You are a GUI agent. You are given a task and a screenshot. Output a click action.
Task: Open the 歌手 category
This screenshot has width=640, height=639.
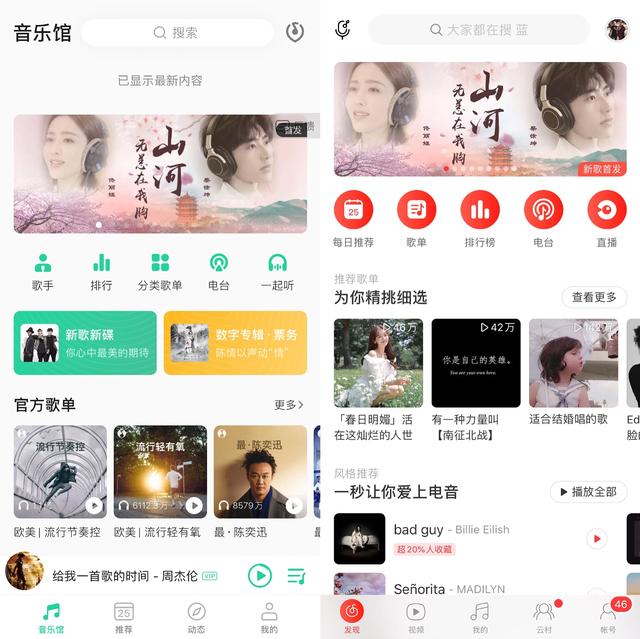43,271
